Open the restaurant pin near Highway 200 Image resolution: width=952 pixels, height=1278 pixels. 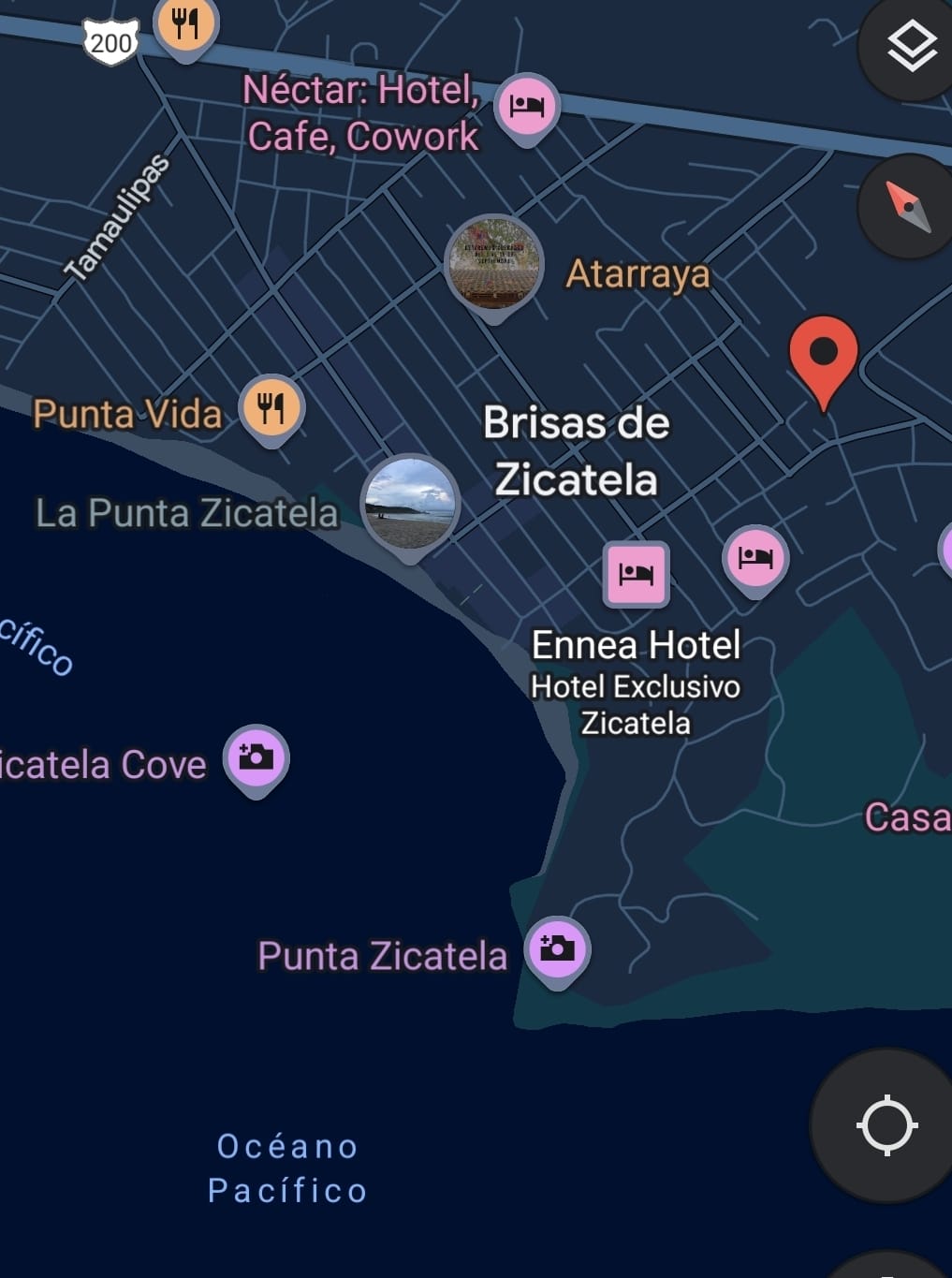185,25
